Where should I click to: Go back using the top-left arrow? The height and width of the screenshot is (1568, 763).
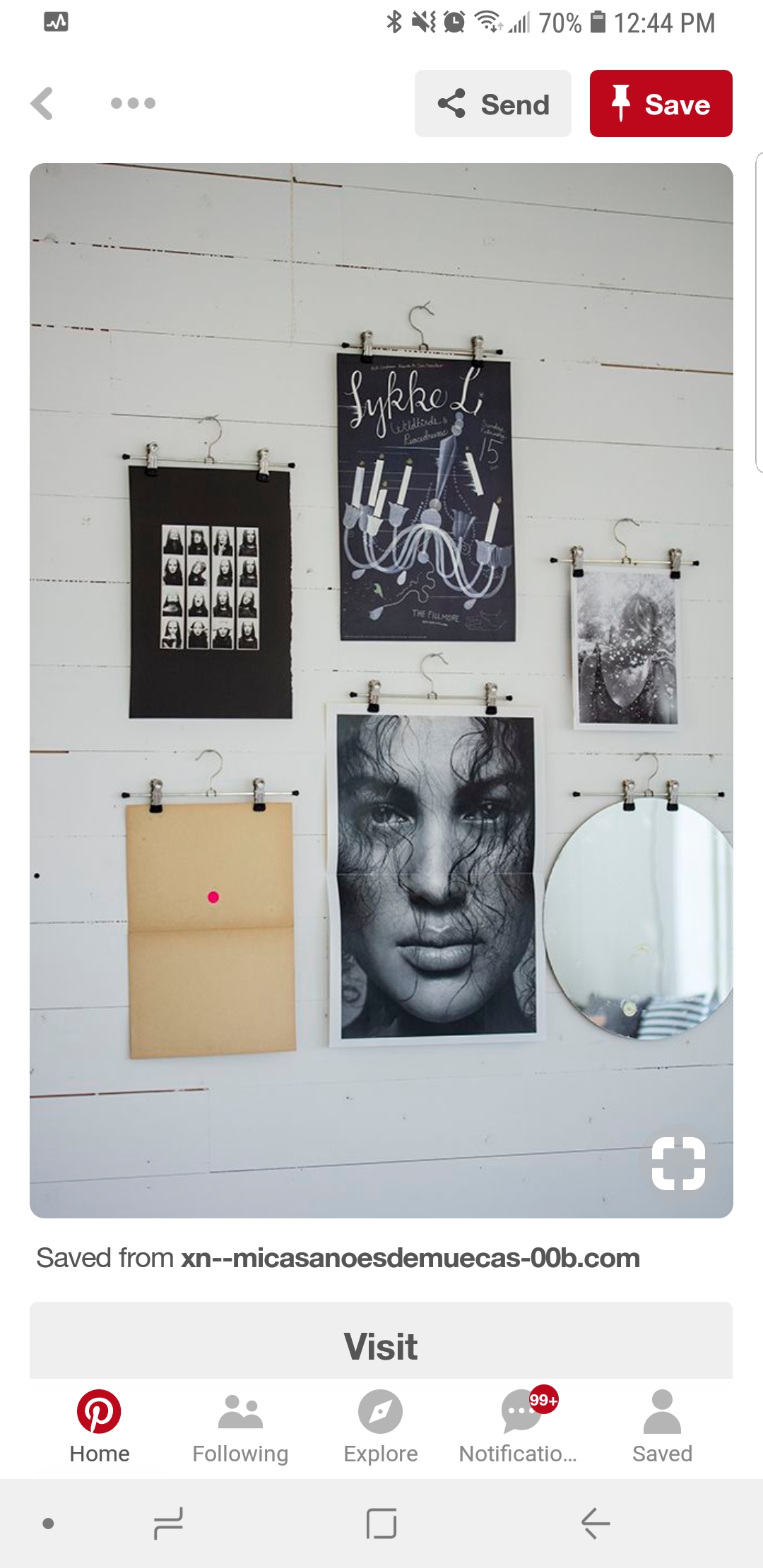[42, 104]
